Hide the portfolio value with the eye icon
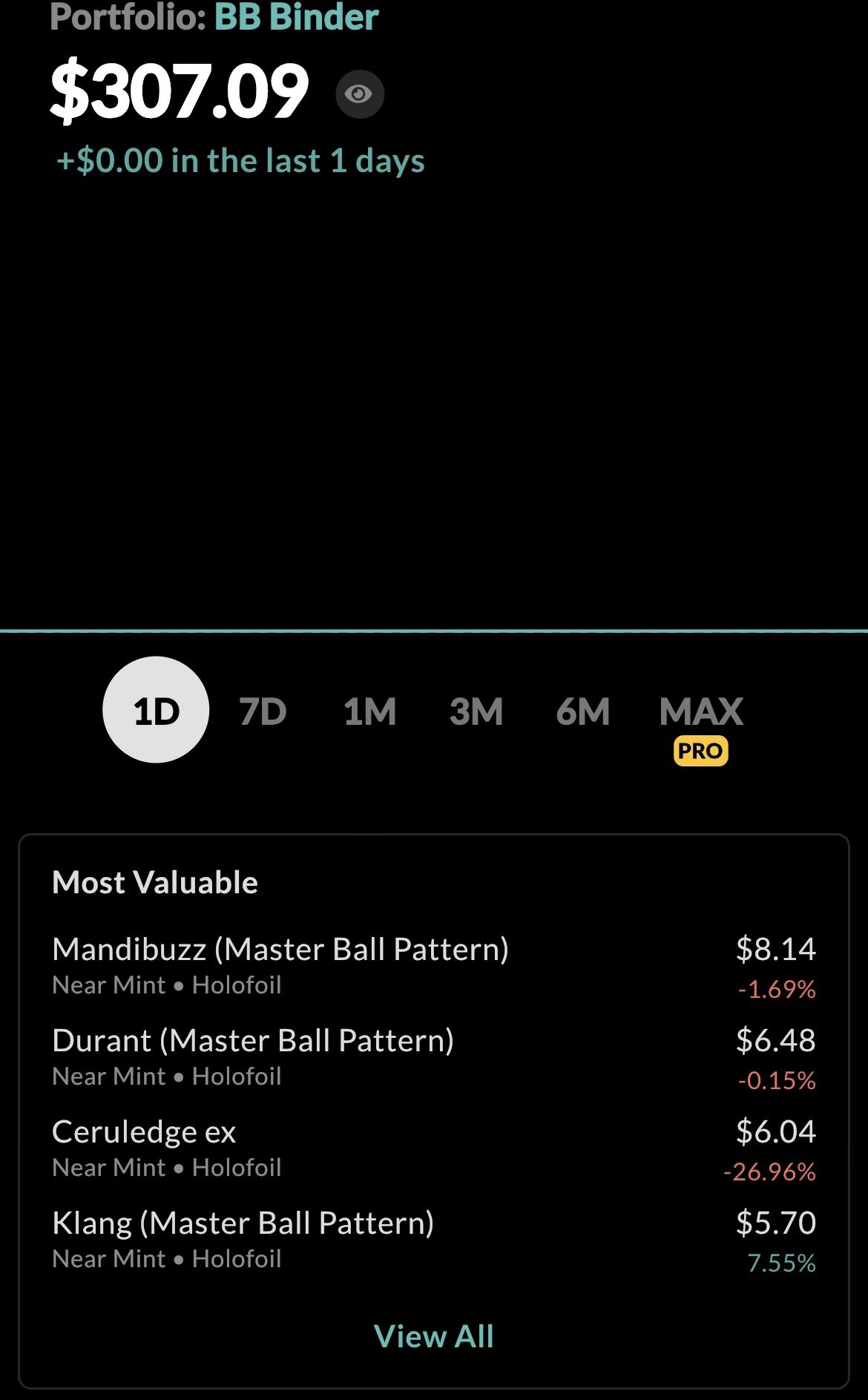Image resolution: width=868 pixels, height=1400 pixels. coord(360,94)
